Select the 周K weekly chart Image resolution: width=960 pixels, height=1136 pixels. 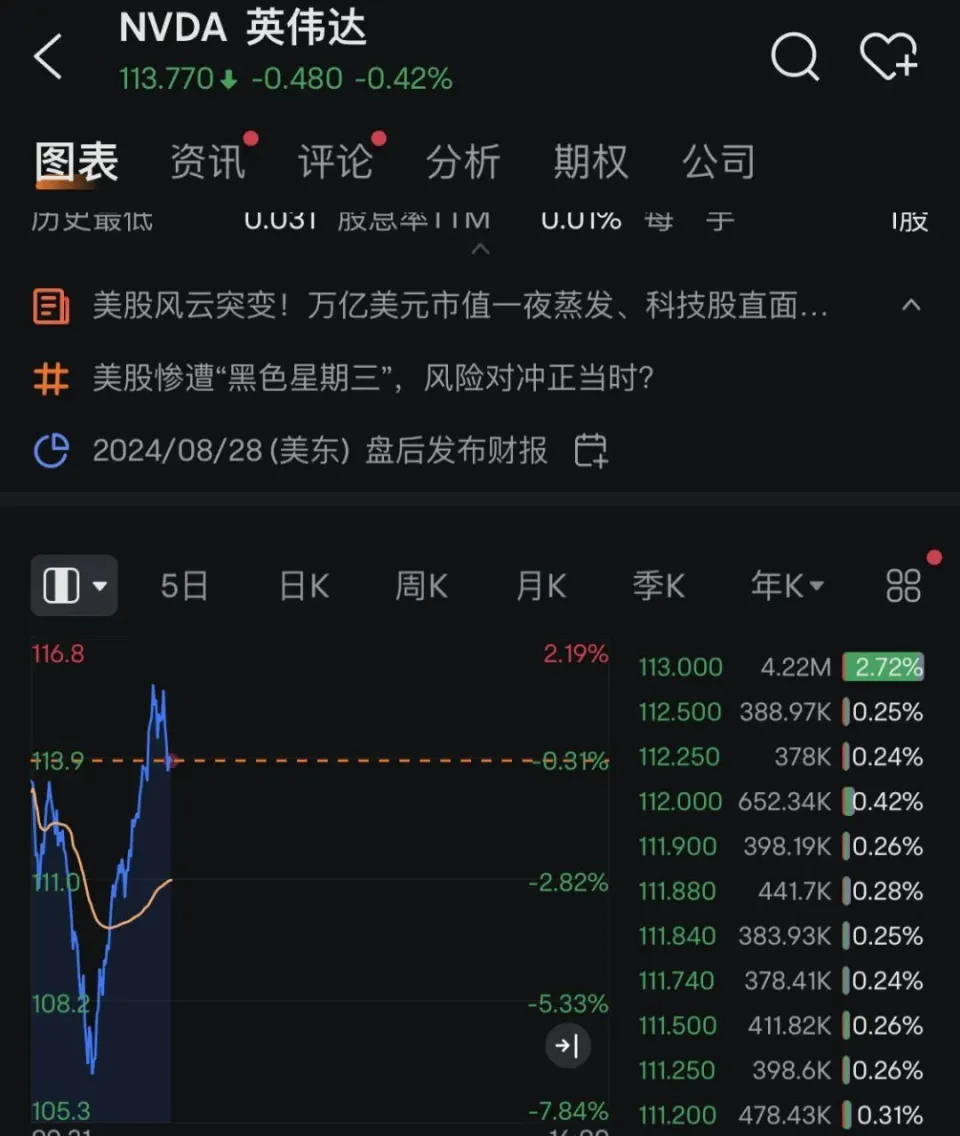click(x=421, y=586)
